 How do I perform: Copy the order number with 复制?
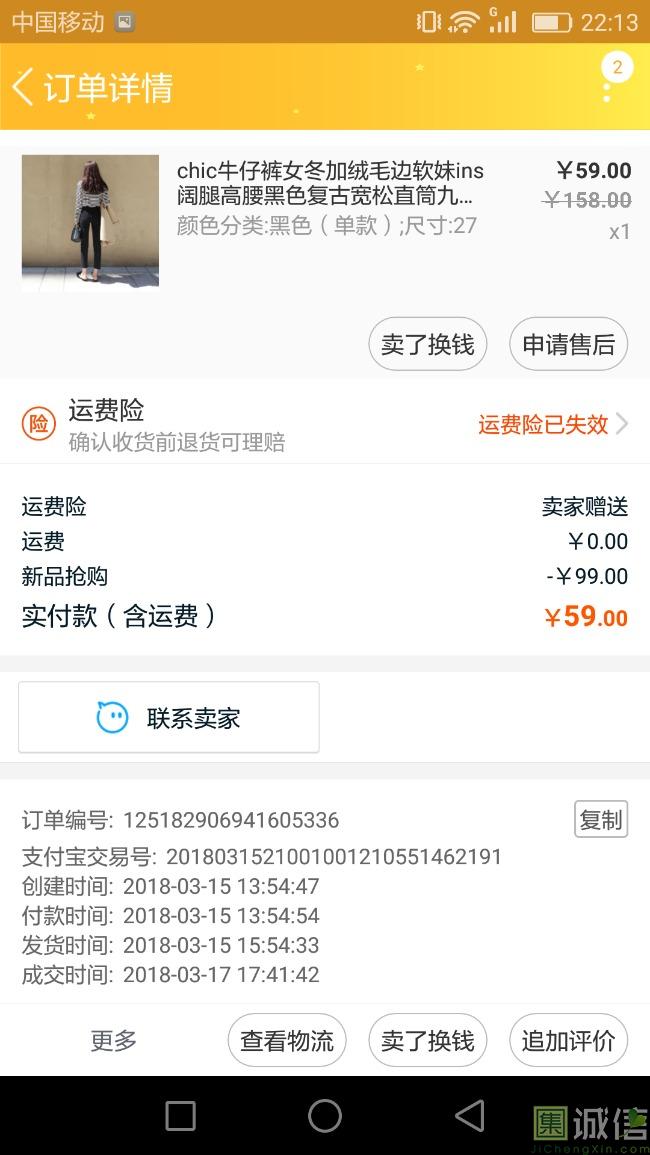tap(600, 820)
